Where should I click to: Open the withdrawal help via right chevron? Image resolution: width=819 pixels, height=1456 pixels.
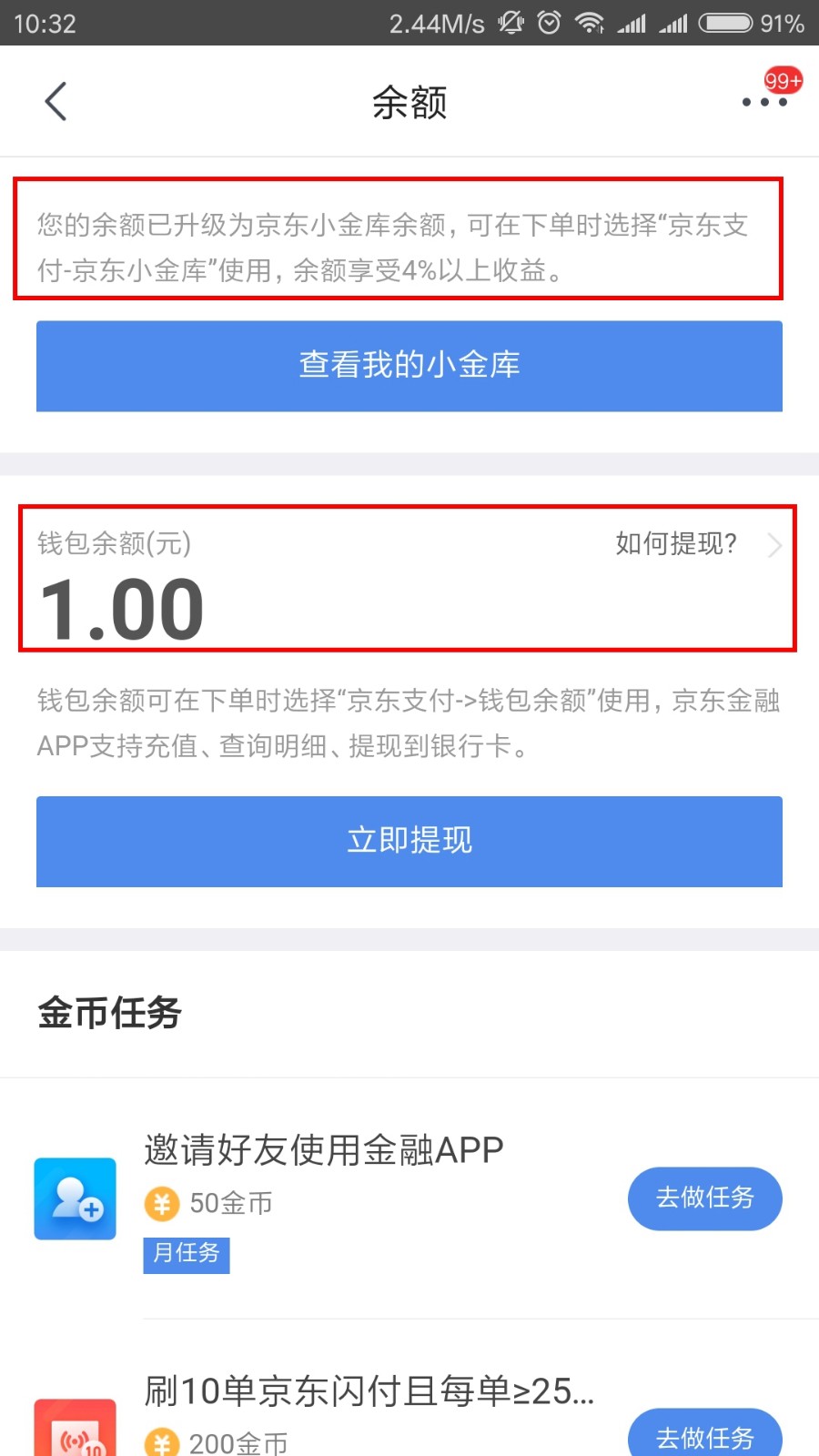coord(775,545)
